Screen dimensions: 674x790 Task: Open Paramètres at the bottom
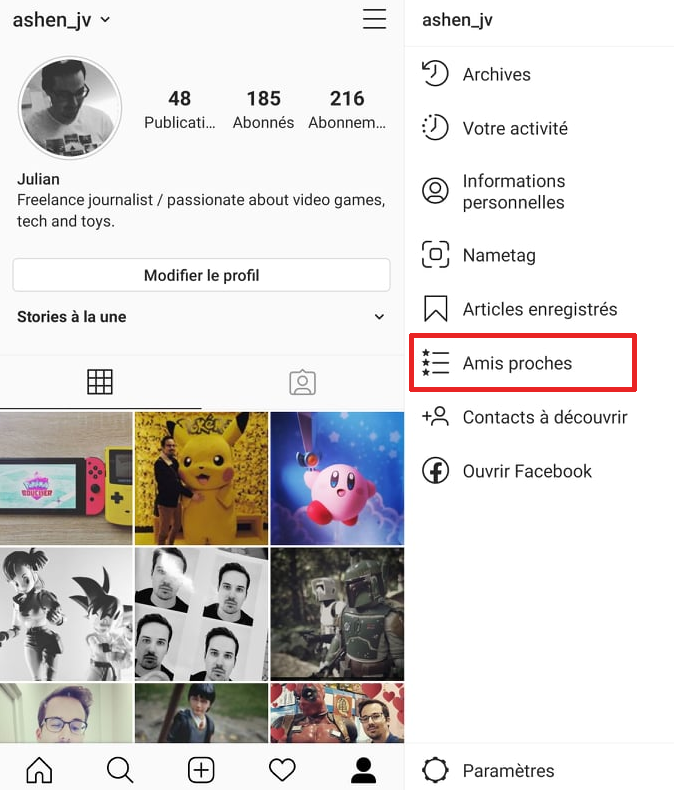[507, 770]
